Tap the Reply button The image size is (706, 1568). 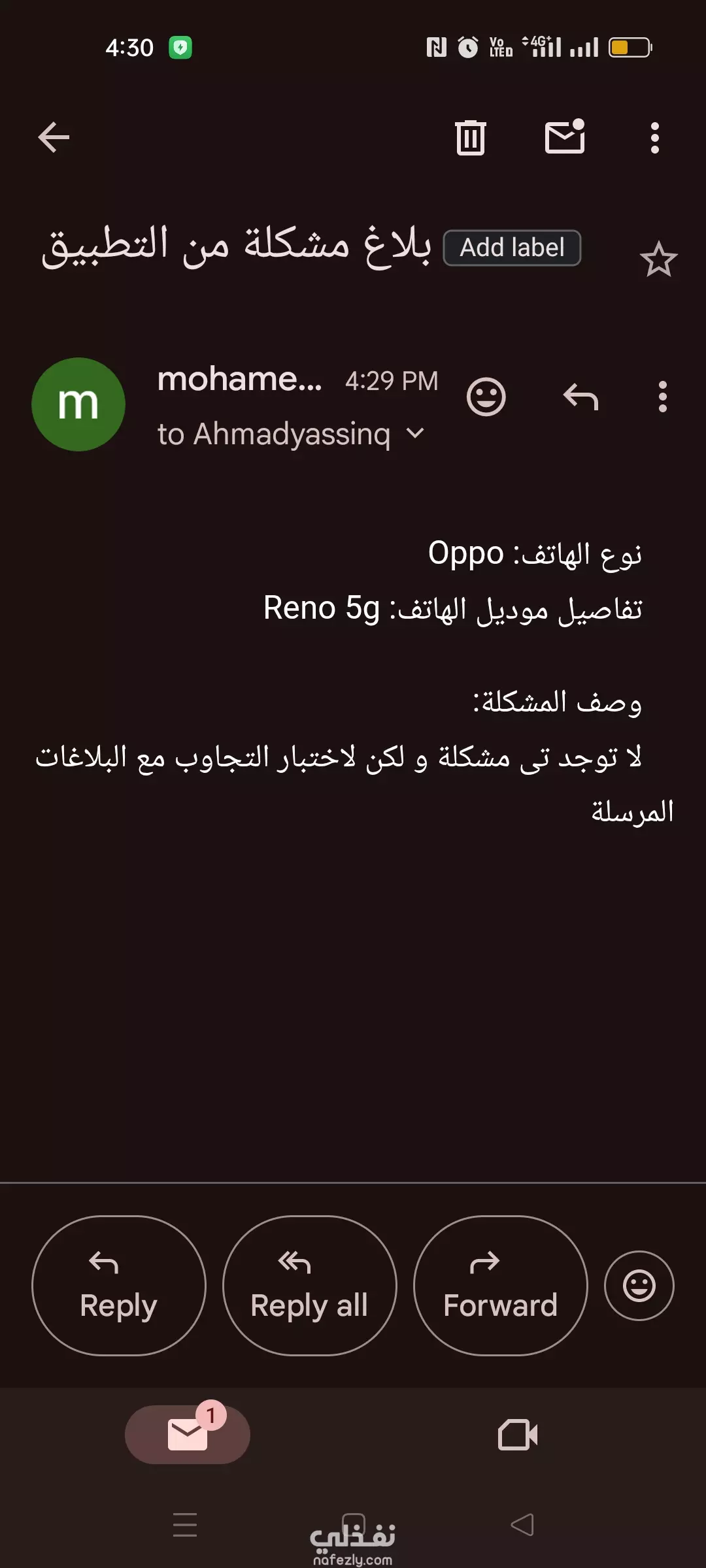coord(118,1286)
